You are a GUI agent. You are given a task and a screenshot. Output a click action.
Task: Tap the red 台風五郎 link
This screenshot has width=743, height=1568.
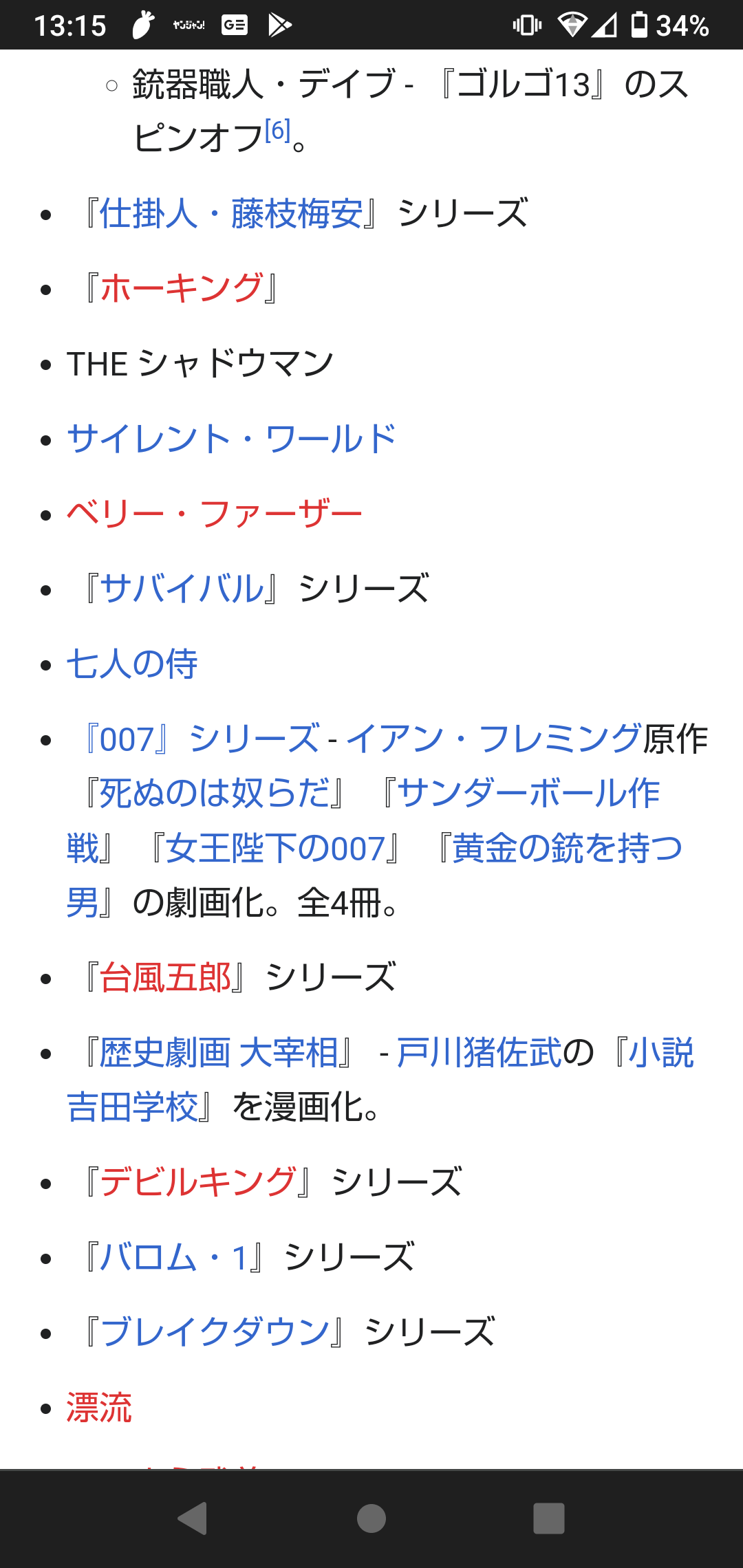point(165,978)
